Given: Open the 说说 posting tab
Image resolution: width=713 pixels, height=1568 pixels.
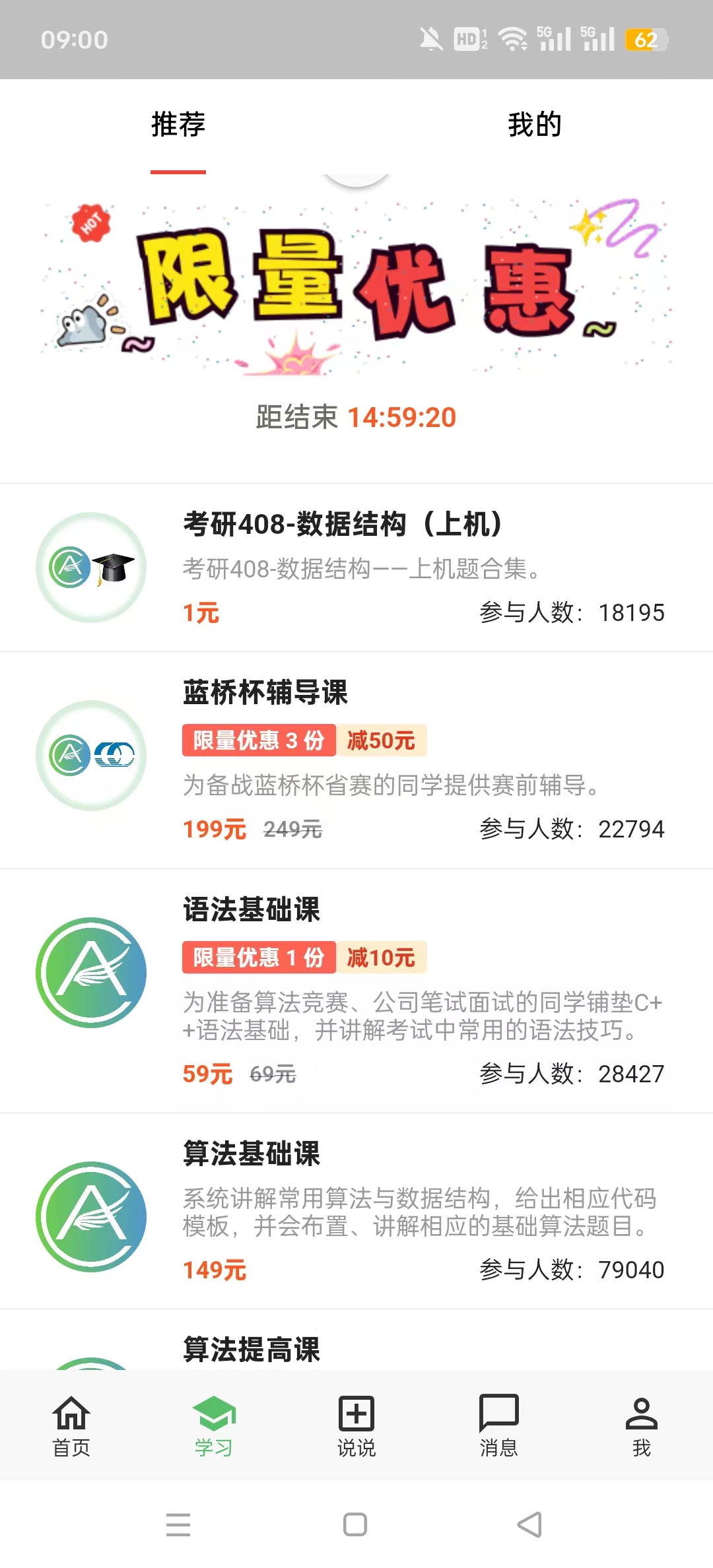Looking at the screenshot, I should click(356, 1425).
